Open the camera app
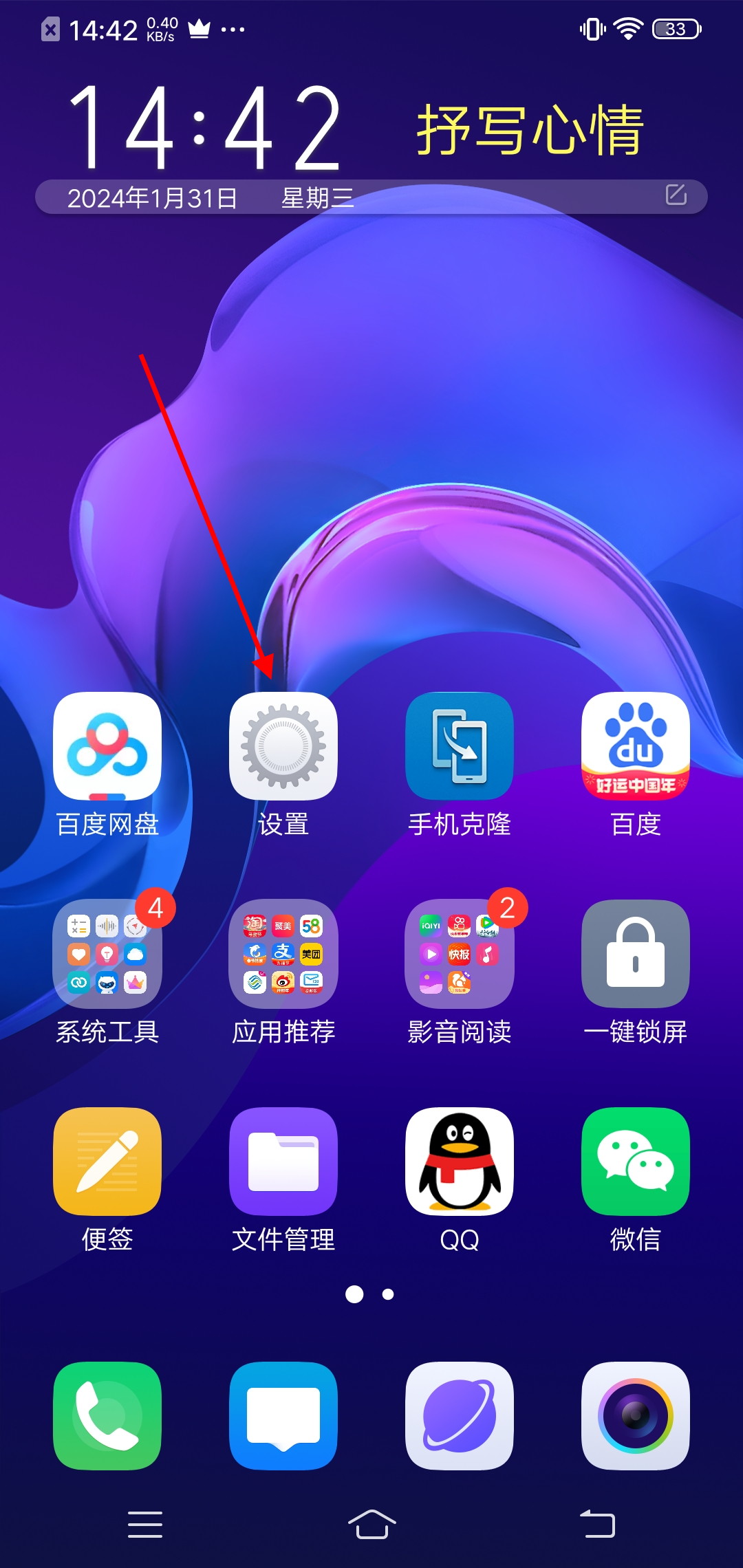 [635, 1416]
